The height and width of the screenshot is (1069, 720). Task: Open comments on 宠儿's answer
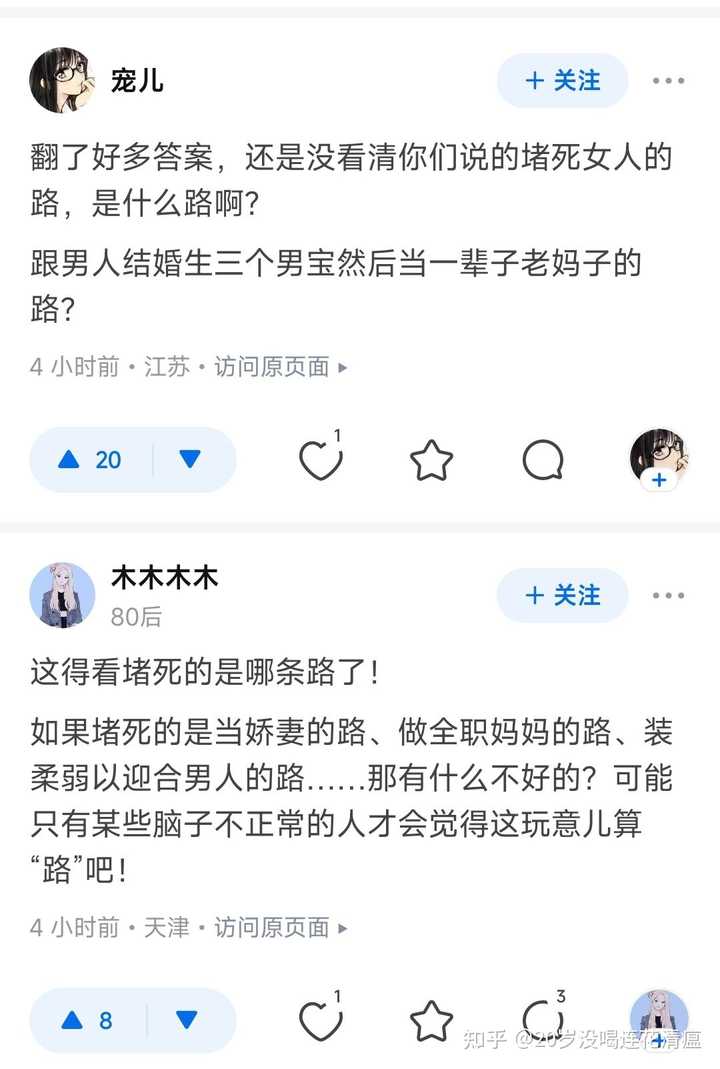(543, 460)
